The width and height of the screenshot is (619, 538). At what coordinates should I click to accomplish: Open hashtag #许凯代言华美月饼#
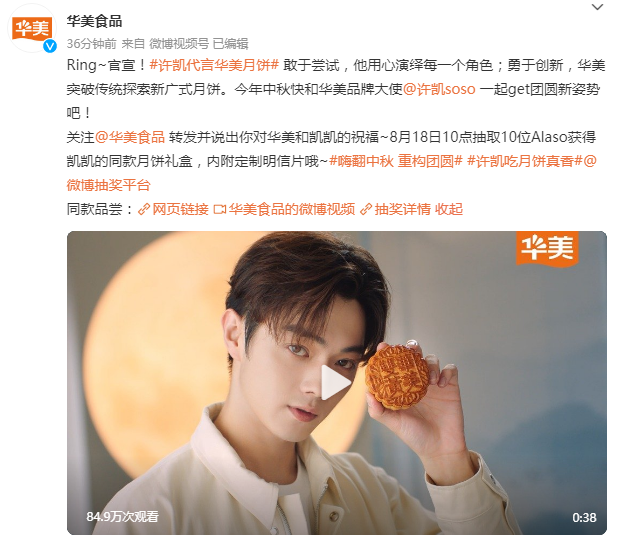[x=212, y=65]
